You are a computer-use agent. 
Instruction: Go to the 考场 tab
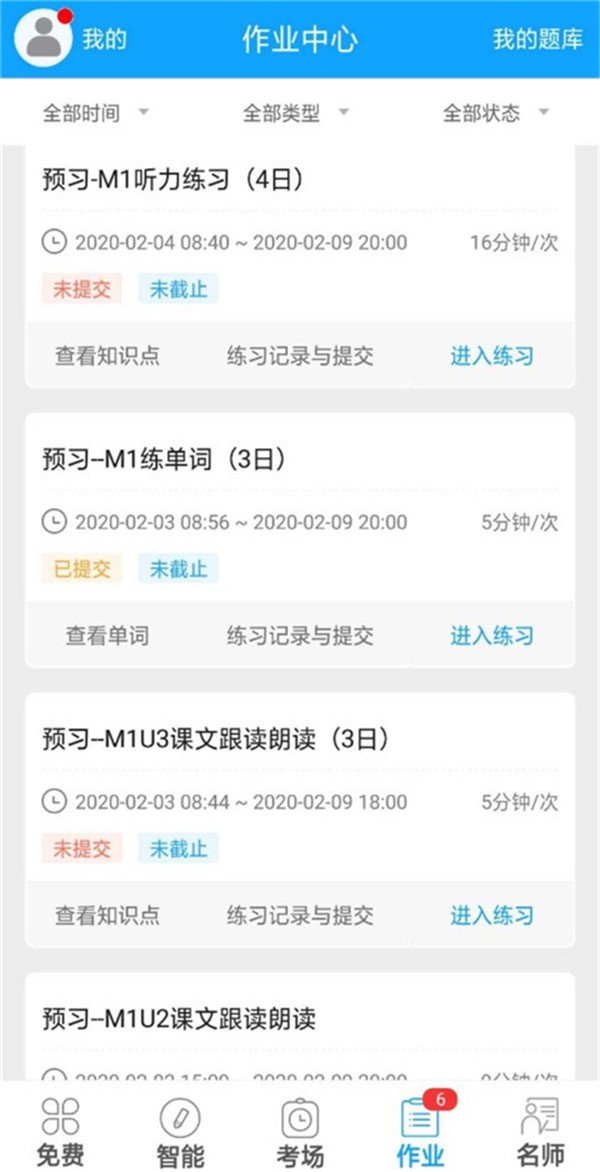point(300,1132)
